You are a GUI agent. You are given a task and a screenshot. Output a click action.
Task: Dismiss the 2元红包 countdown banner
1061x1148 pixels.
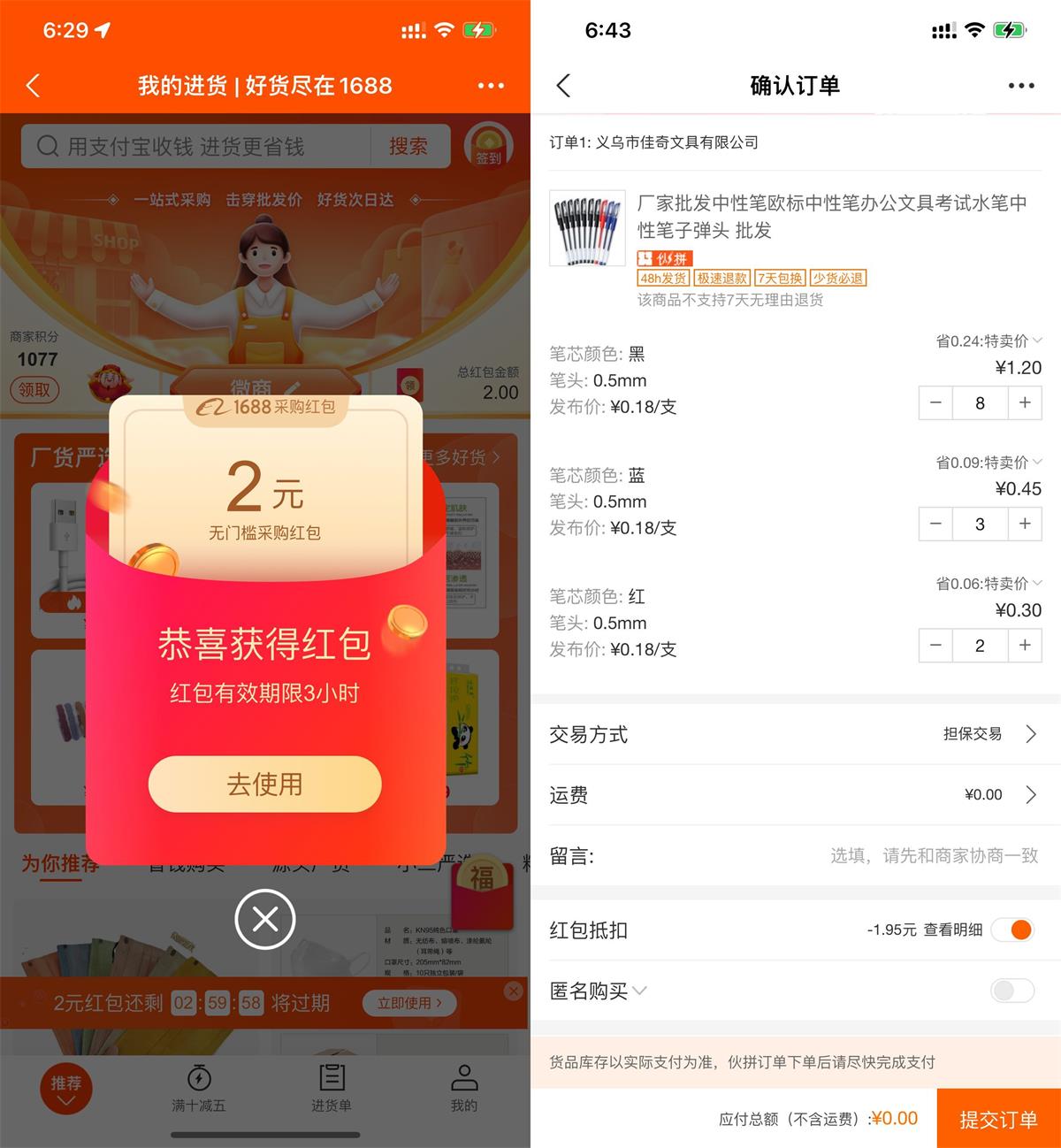513,991
